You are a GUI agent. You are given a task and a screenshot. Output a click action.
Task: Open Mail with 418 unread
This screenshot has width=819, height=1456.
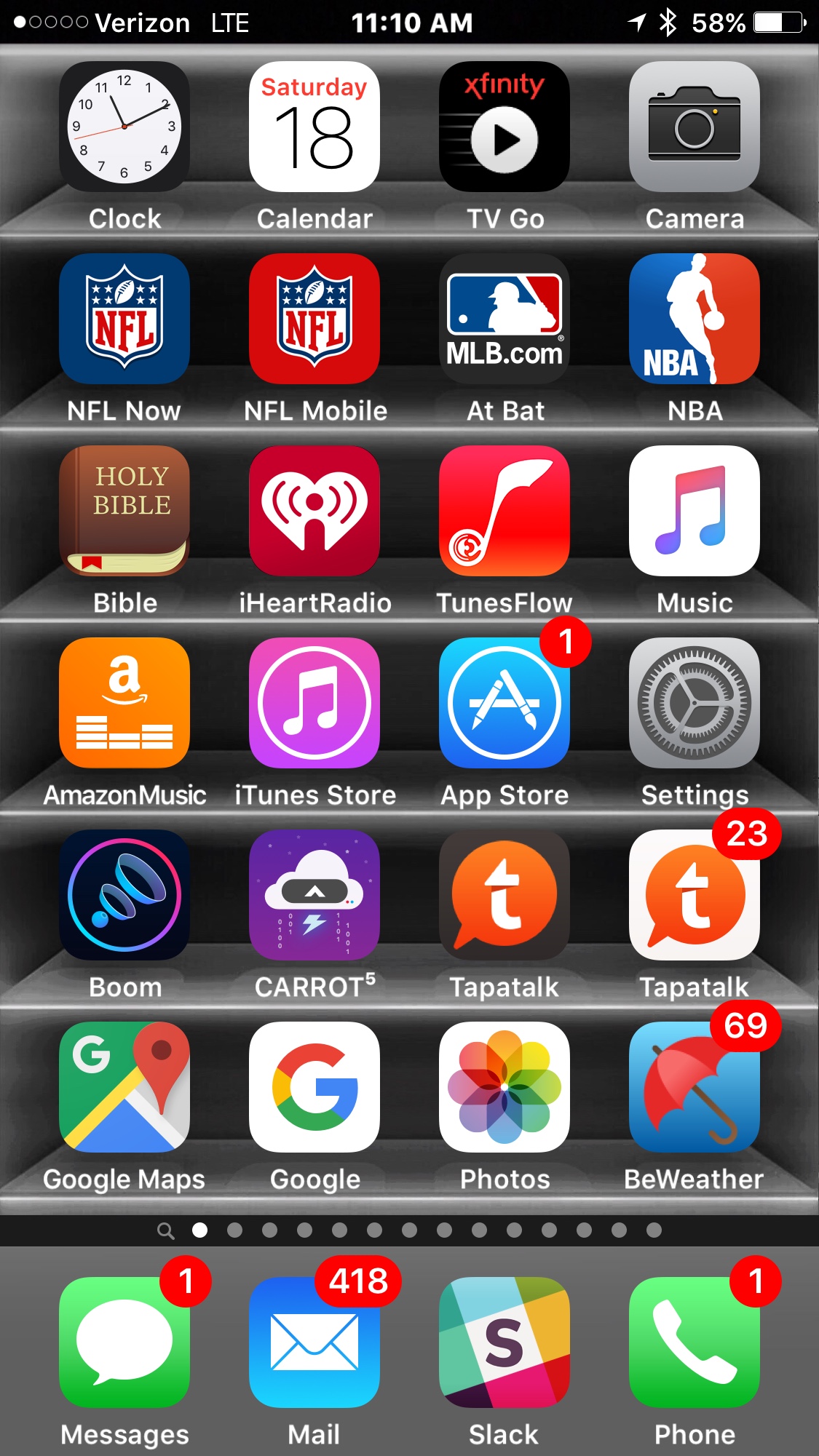click(314, 1342)
